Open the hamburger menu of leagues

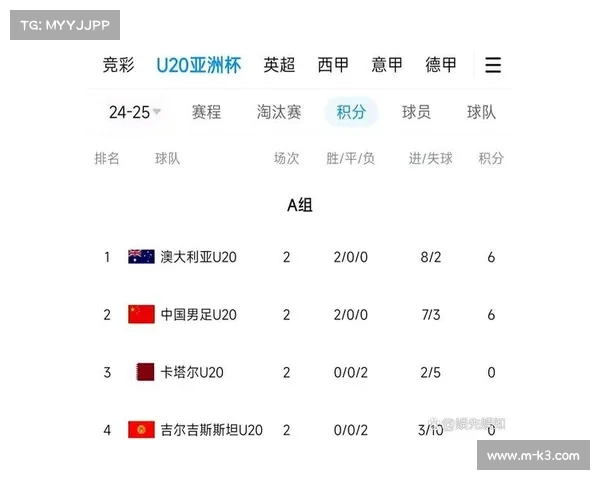[x=493, y=65]
